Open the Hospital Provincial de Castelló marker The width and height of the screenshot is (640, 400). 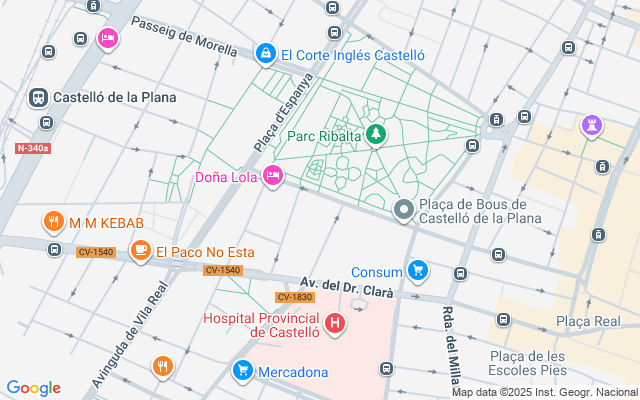pyautogui.click(x=335, y=324)
